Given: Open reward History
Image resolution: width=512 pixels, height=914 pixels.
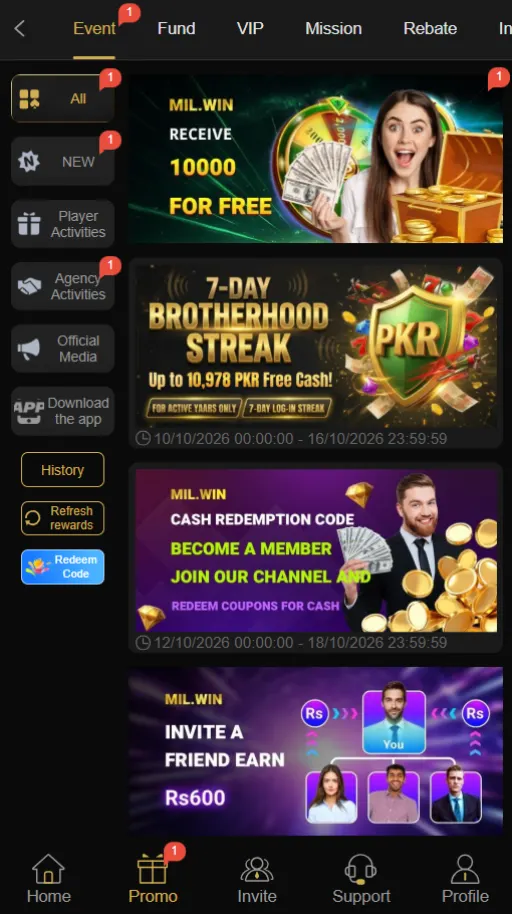Looking at the screenshot, I should click(x=62, y=470).
